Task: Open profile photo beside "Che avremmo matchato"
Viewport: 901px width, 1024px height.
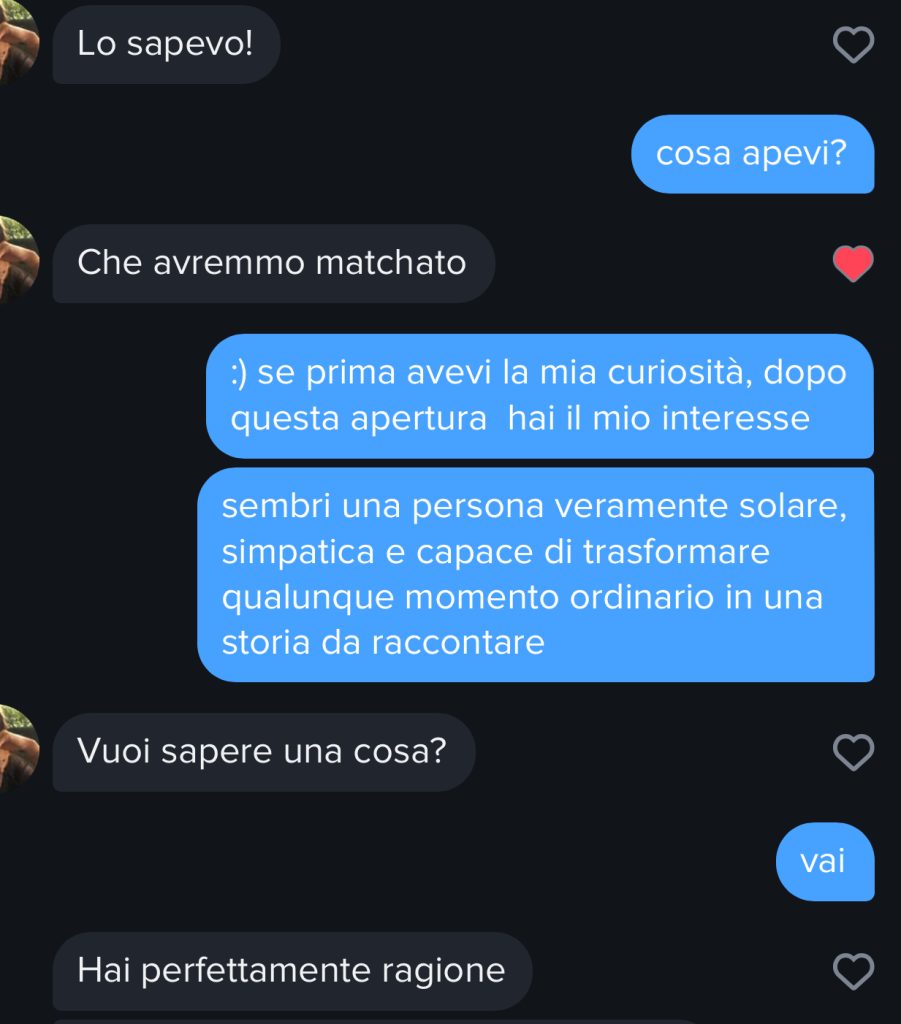Action: pos(17,261)
